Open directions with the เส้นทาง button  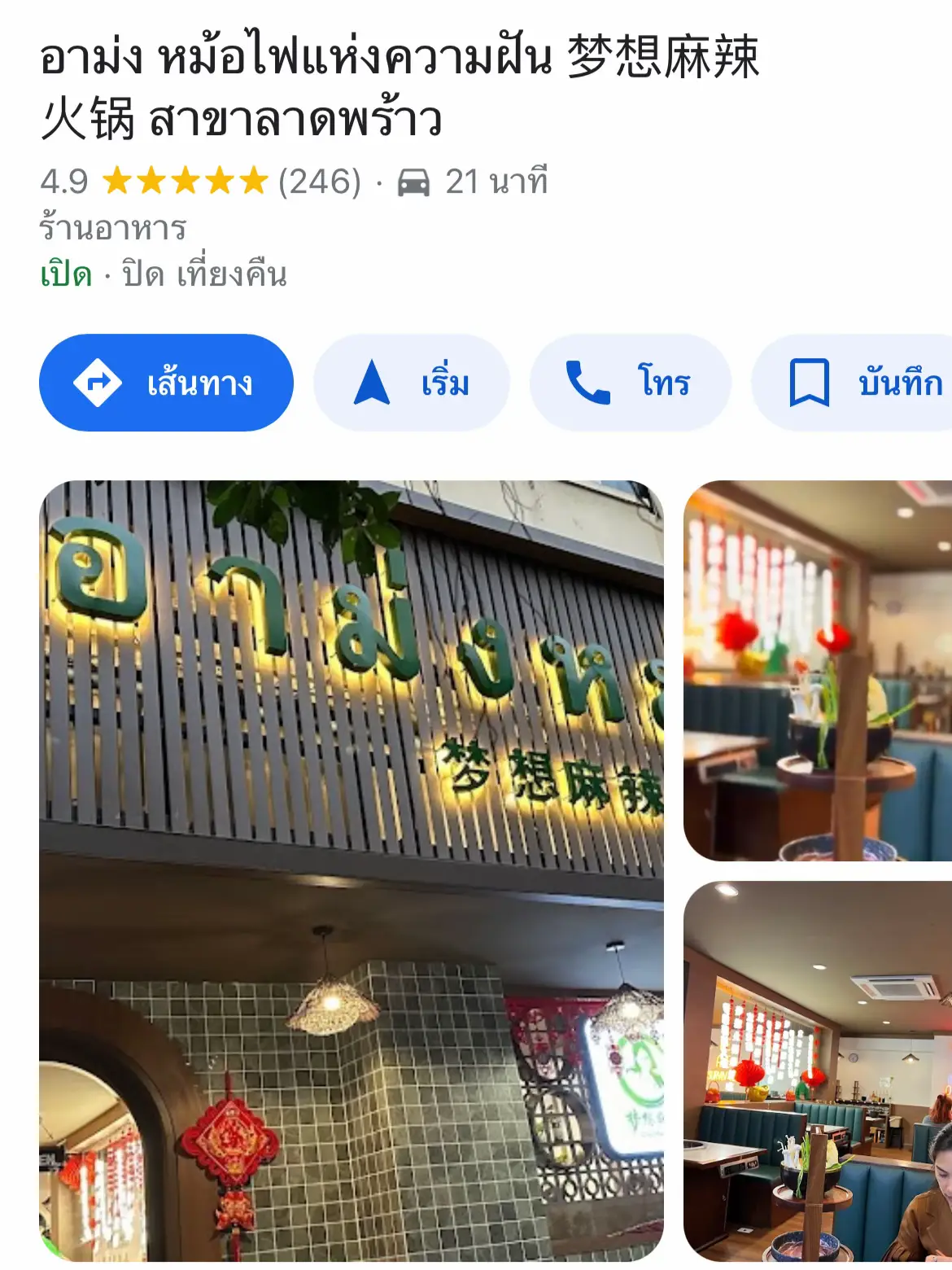pos(166,382)
